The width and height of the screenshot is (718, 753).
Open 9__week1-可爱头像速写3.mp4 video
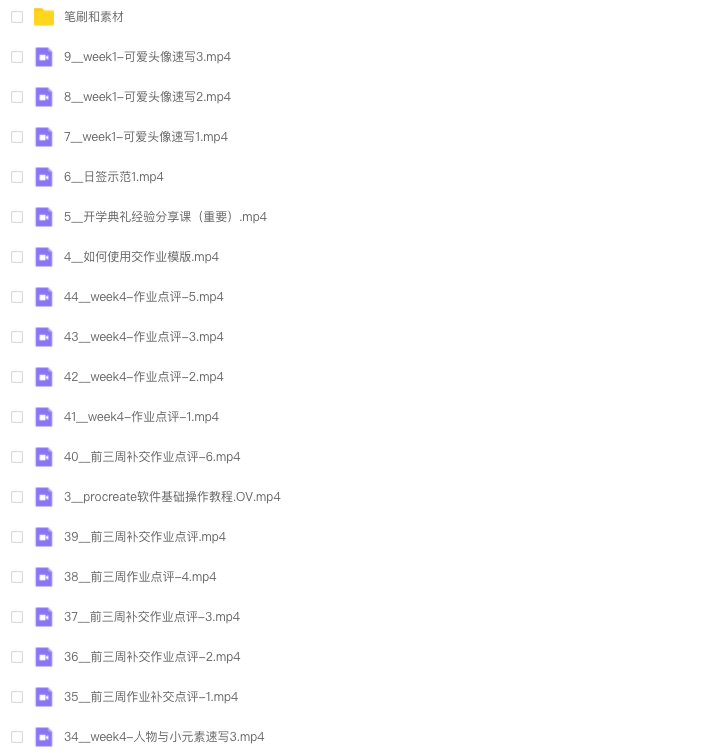[147, 57]
